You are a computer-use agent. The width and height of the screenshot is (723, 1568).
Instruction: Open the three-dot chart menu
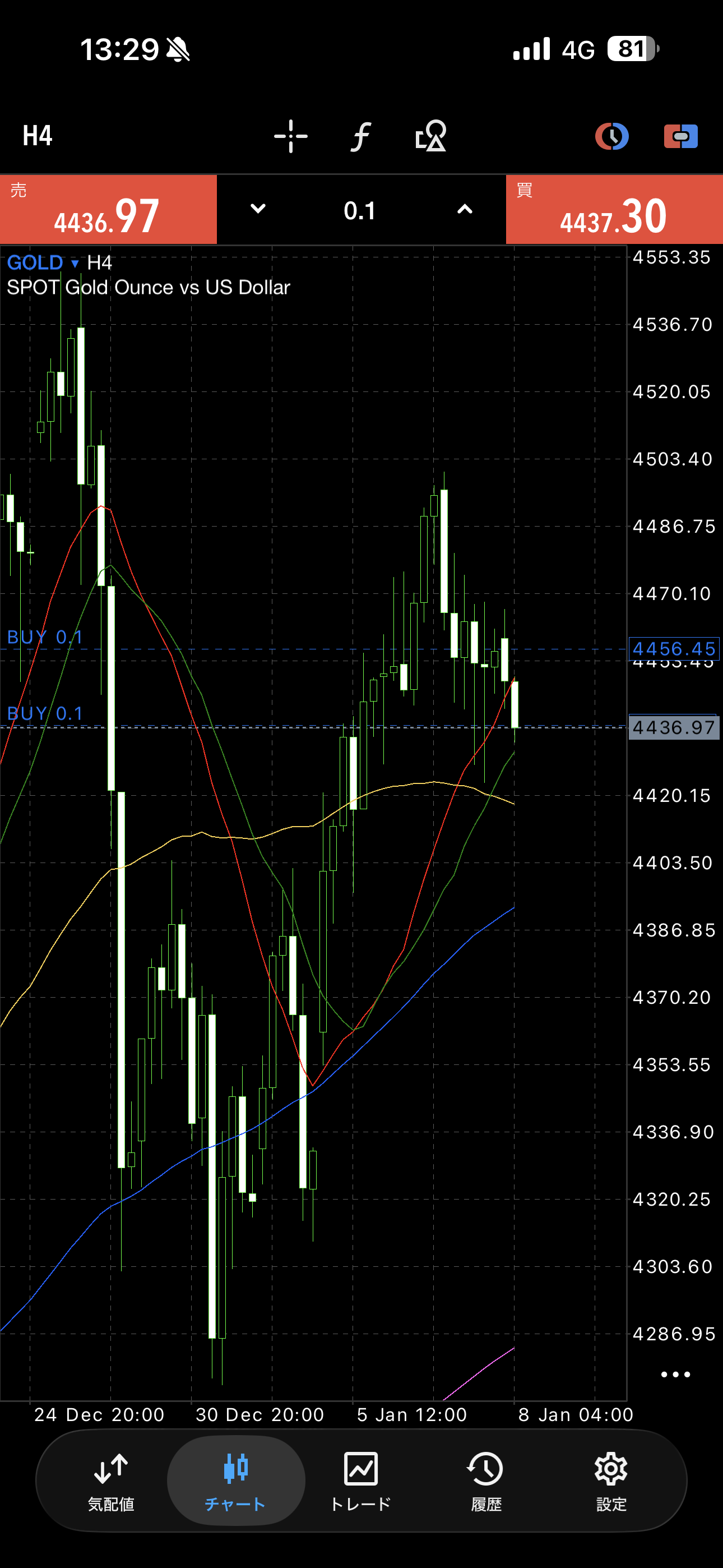[675, 1374]
